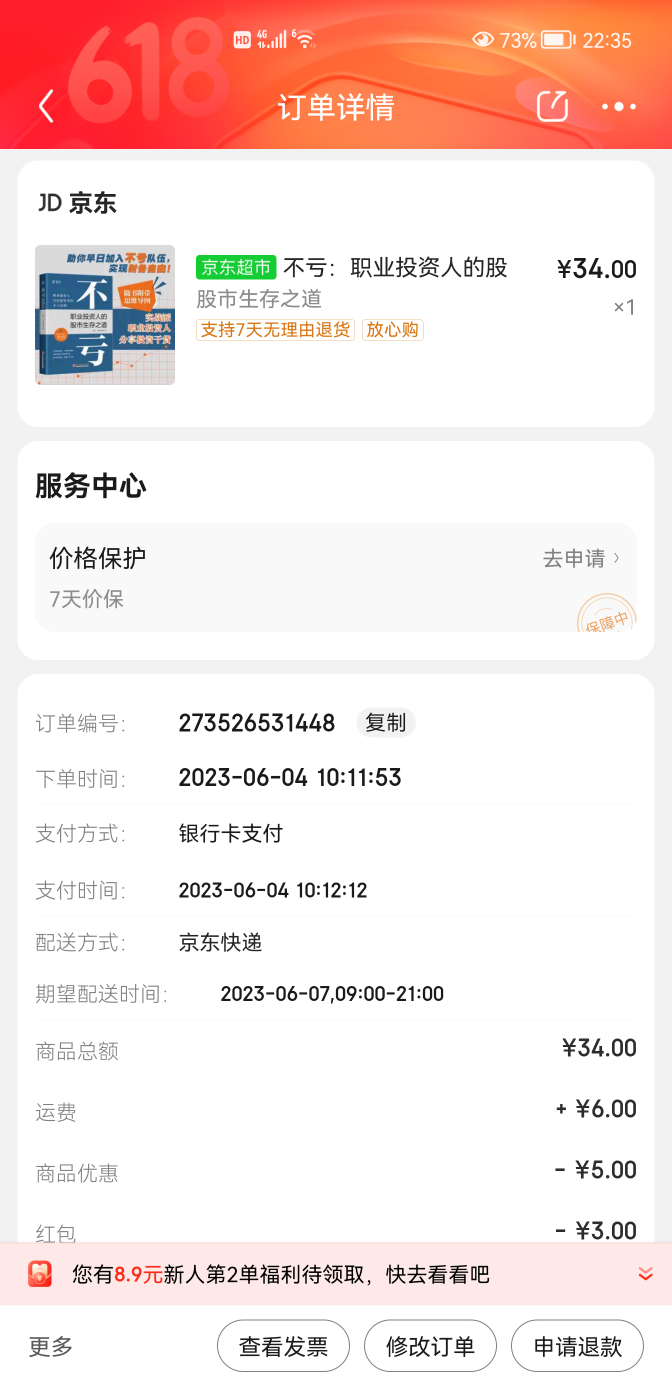Open 更多 options
This screenshot has height=1386, width=672.
pos(51,1346)
